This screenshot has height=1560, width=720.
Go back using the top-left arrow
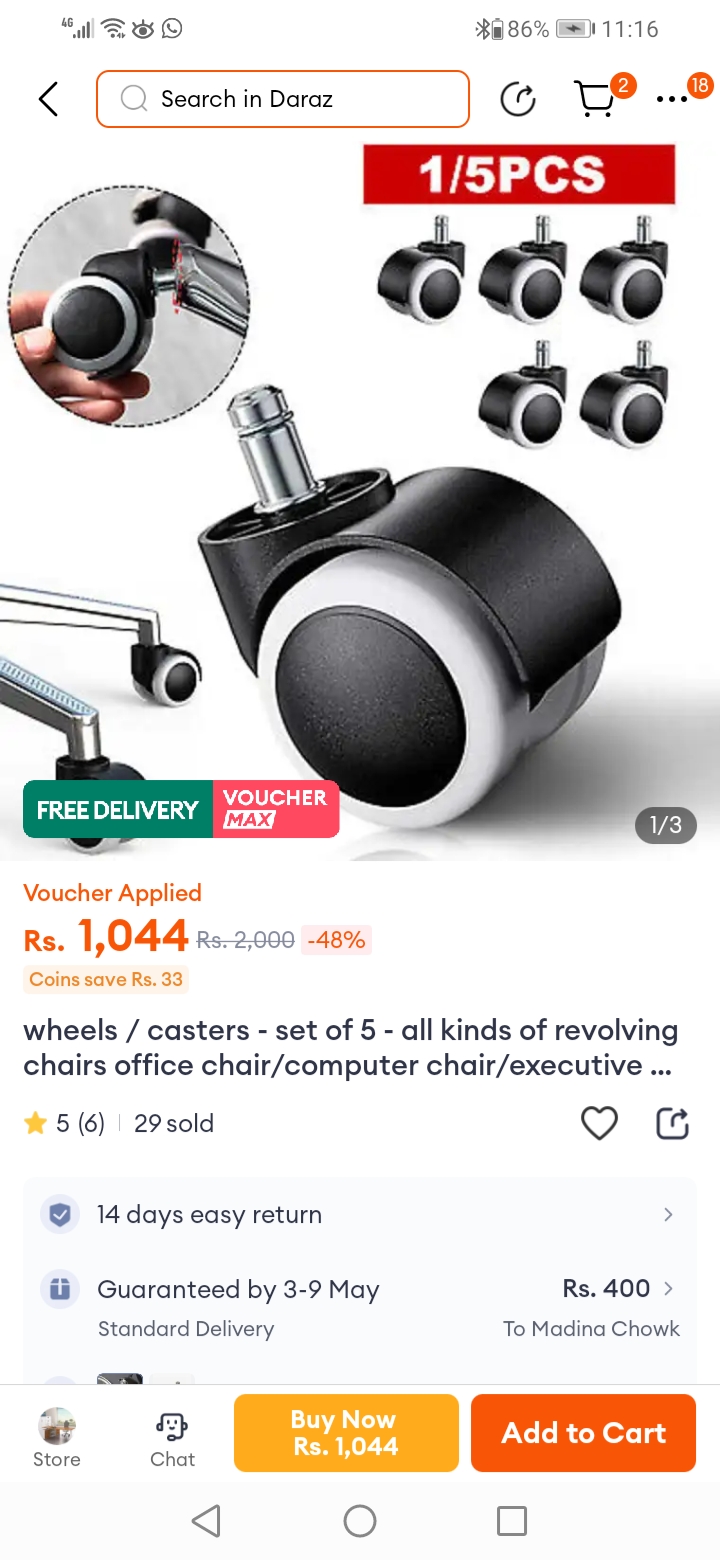tap(48, 99)
